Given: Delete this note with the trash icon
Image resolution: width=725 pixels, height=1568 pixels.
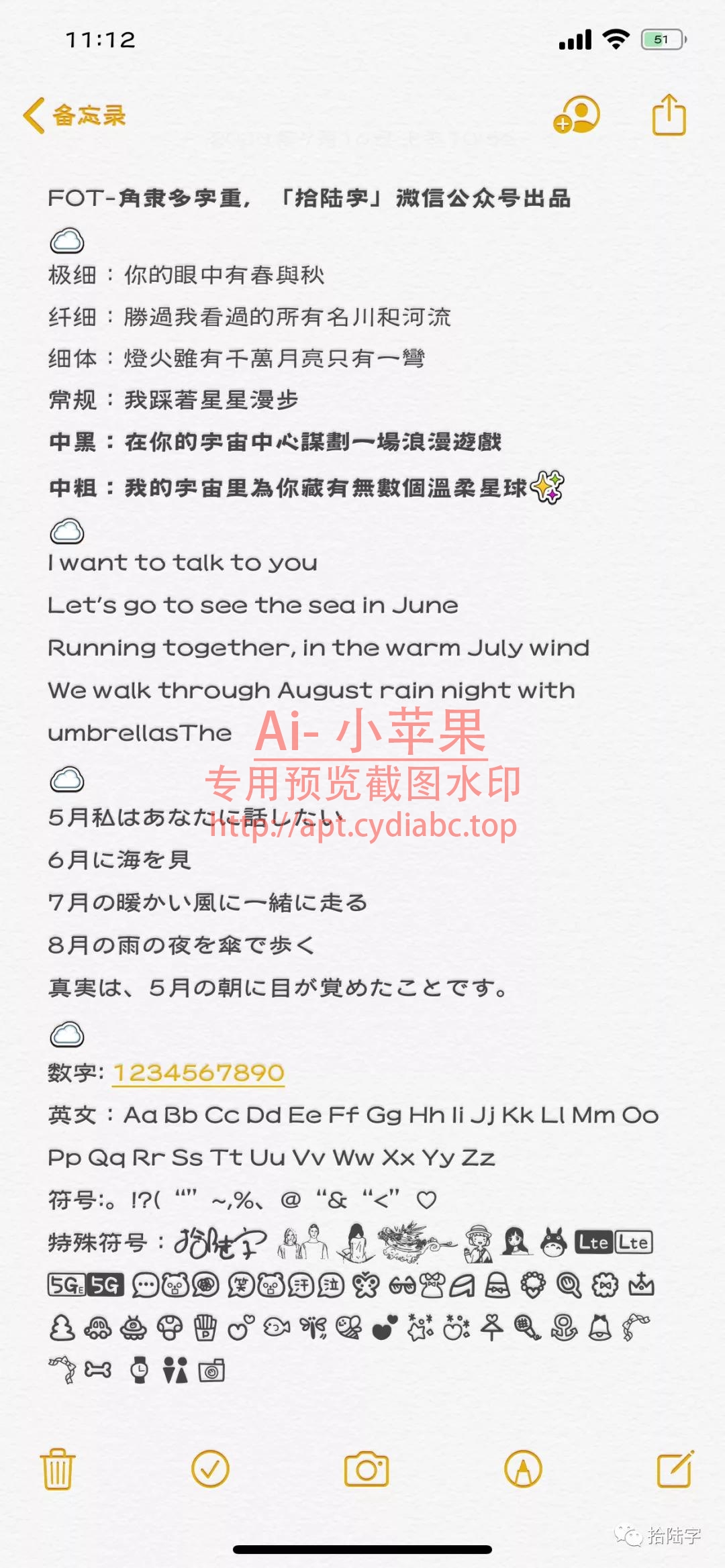Looking at the screenshot, I should 58,1469.
